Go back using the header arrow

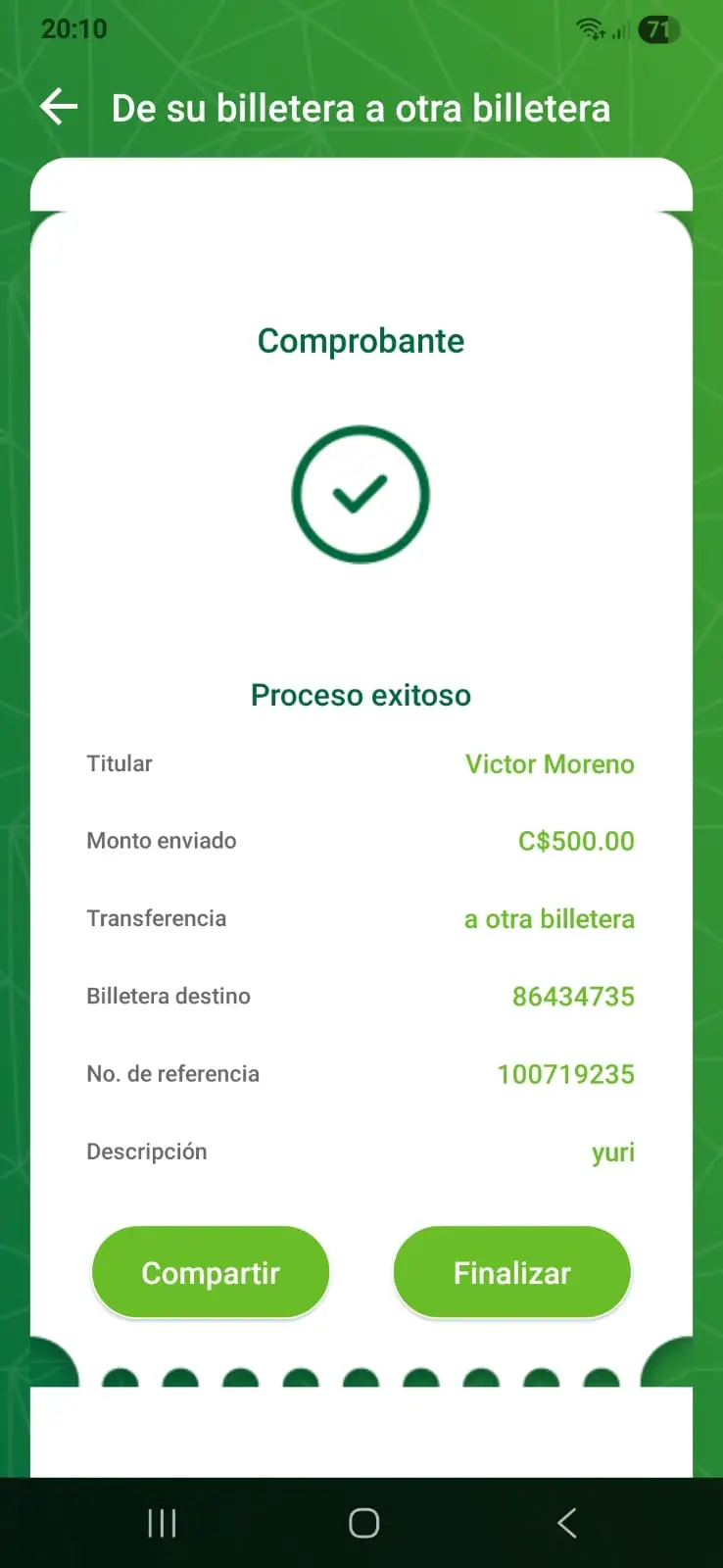pos(59,107)
